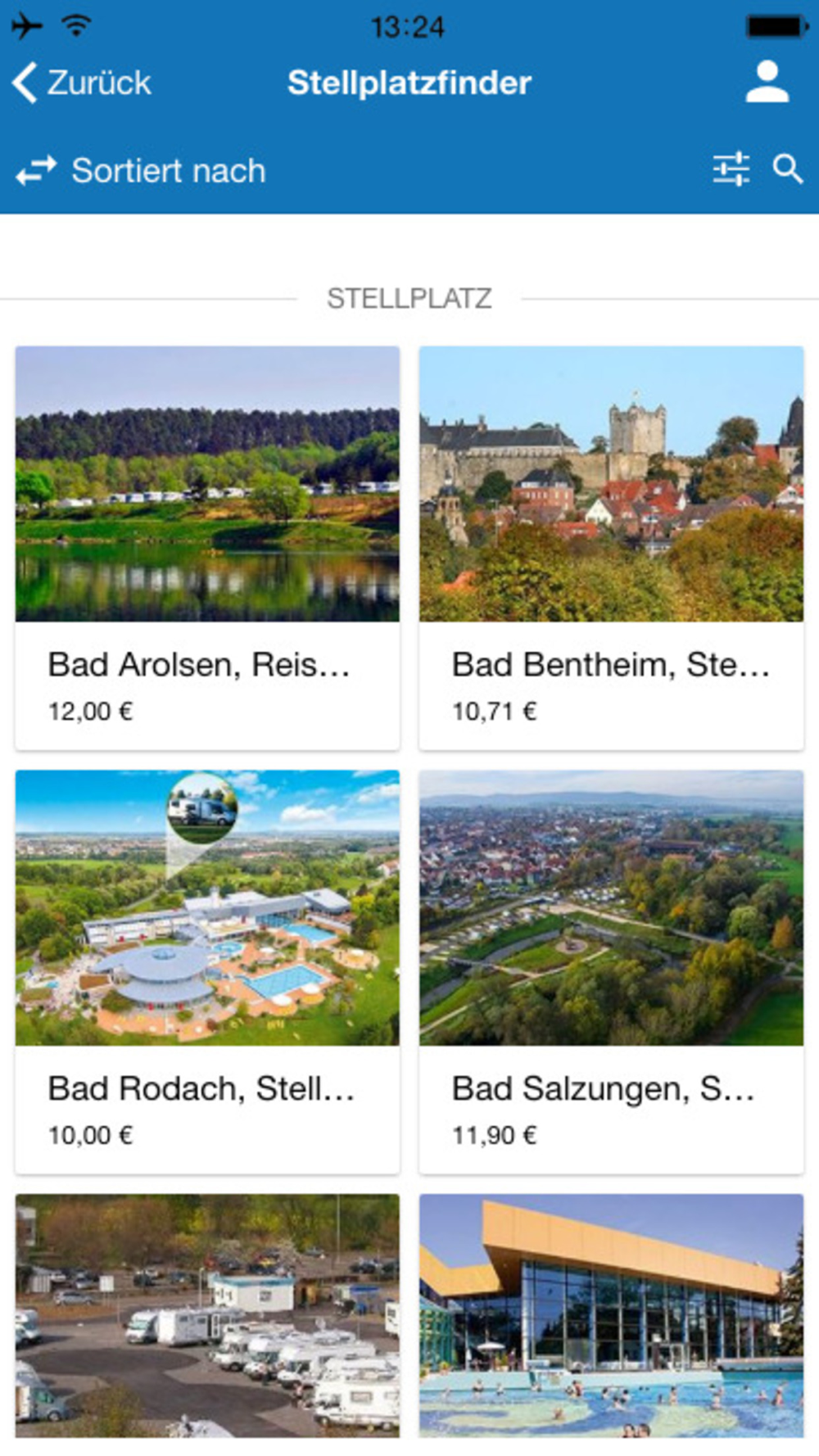
Task: Open the user profile icon
Action: pos(767,82)
